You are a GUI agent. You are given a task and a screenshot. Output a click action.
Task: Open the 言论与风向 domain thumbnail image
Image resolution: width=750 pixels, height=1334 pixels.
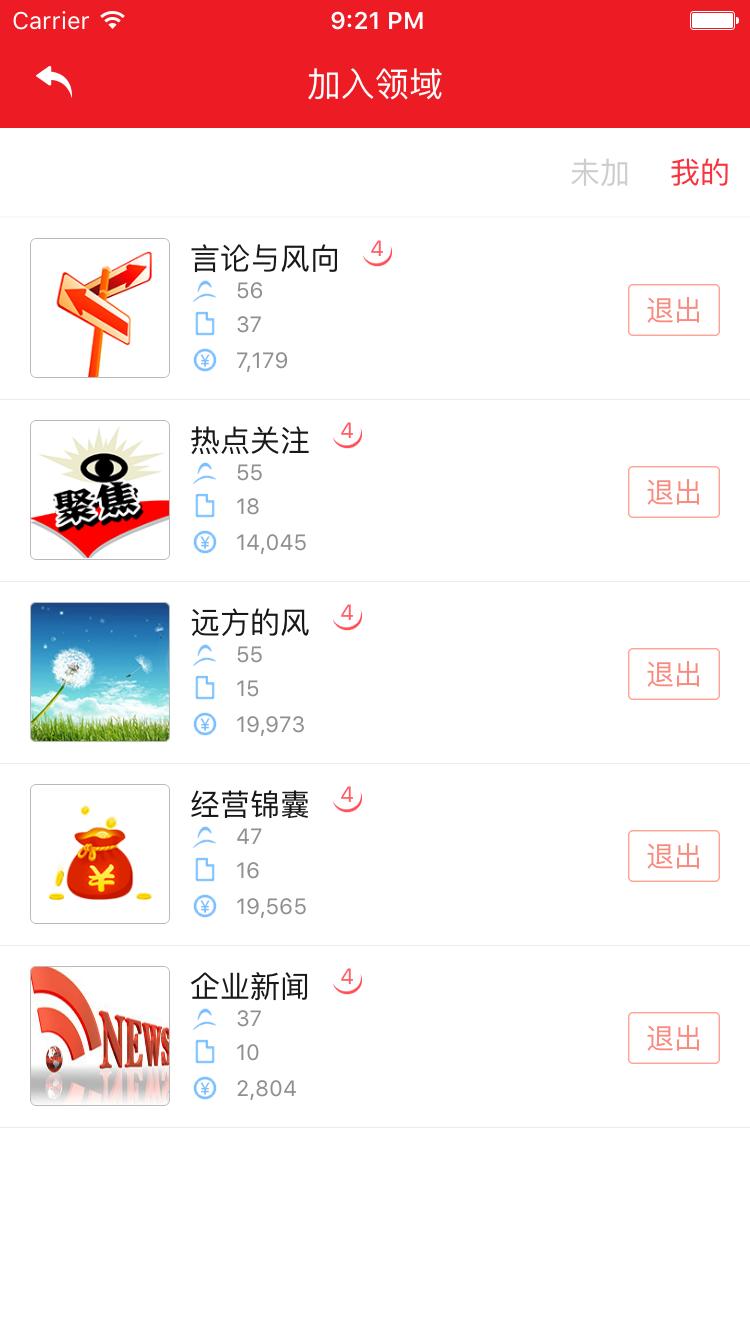[x=100, y=308]
